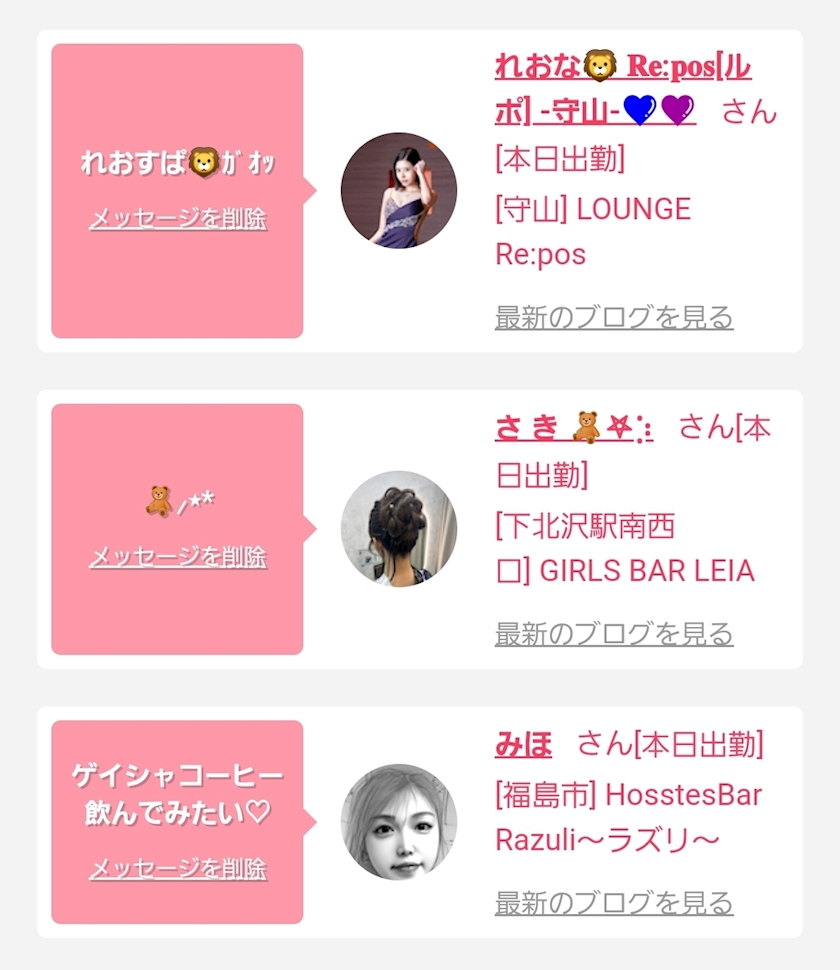This screenshot has width=840, height=970.
Task: View さき's latest blog
Action: pos(614,634)
